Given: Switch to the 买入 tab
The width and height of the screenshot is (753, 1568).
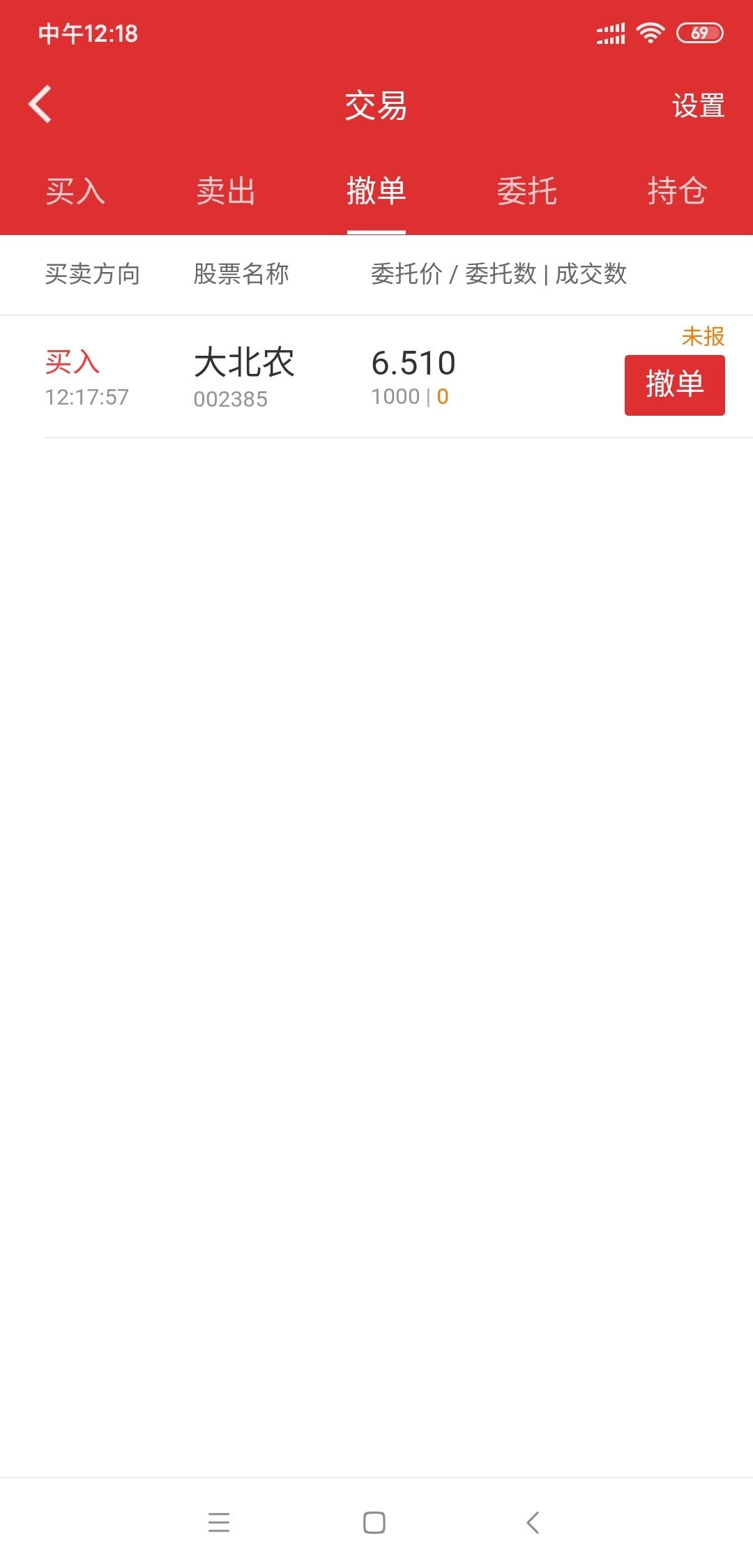Looking at the screenshot, I should tap(75, 191).
